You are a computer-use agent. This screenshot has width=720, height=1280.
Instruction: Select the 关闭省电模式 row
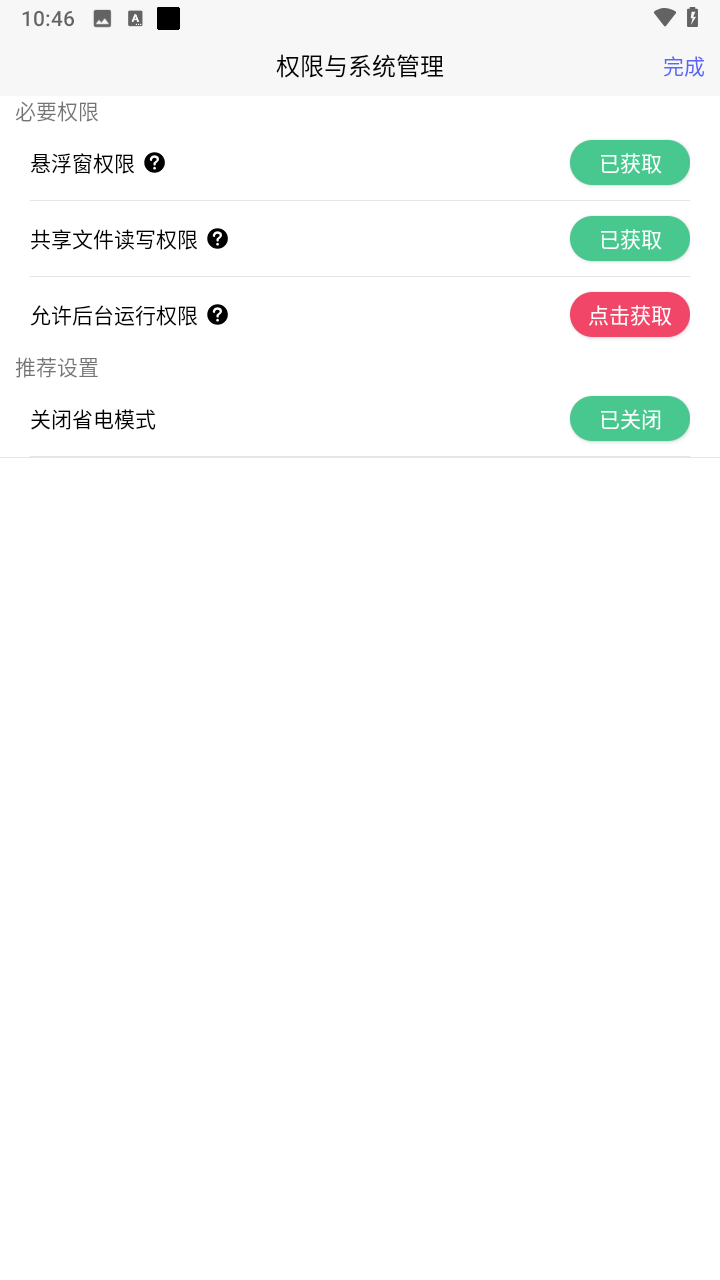94,418
